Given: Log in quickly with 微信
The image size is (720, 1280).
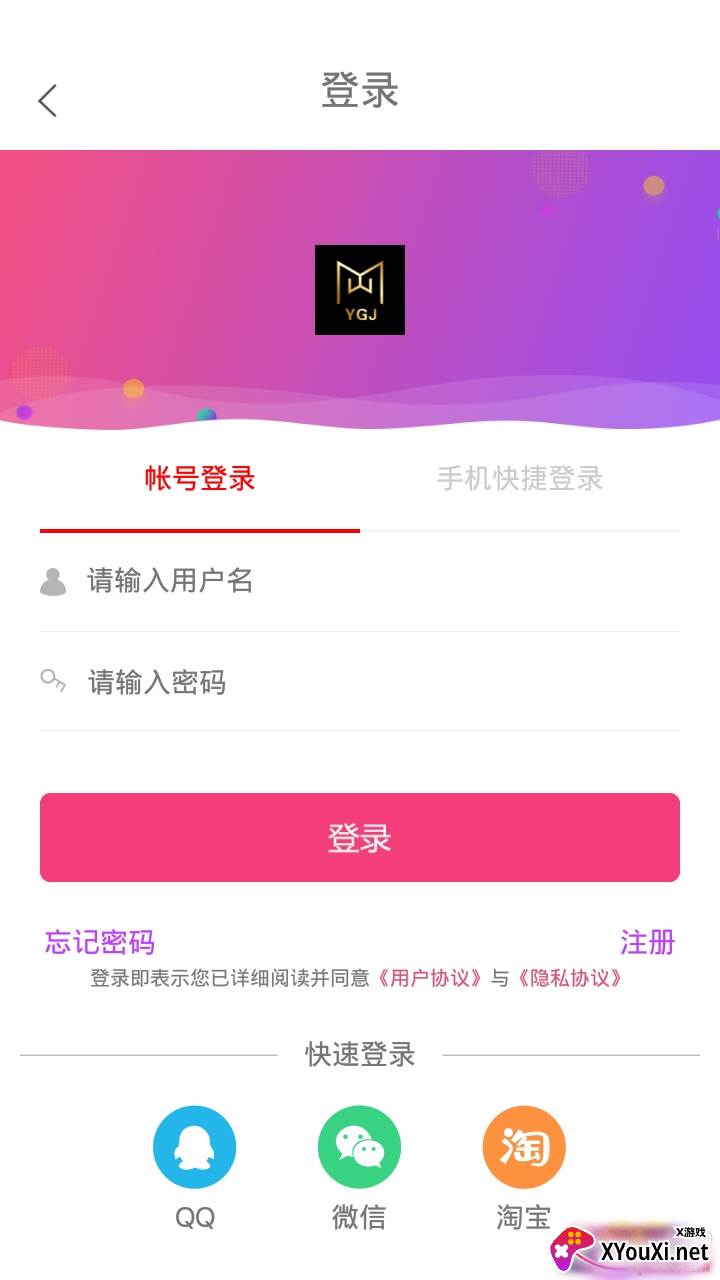Looking at the screenshot, I should pyautogui.click(x=359, y=1148).
